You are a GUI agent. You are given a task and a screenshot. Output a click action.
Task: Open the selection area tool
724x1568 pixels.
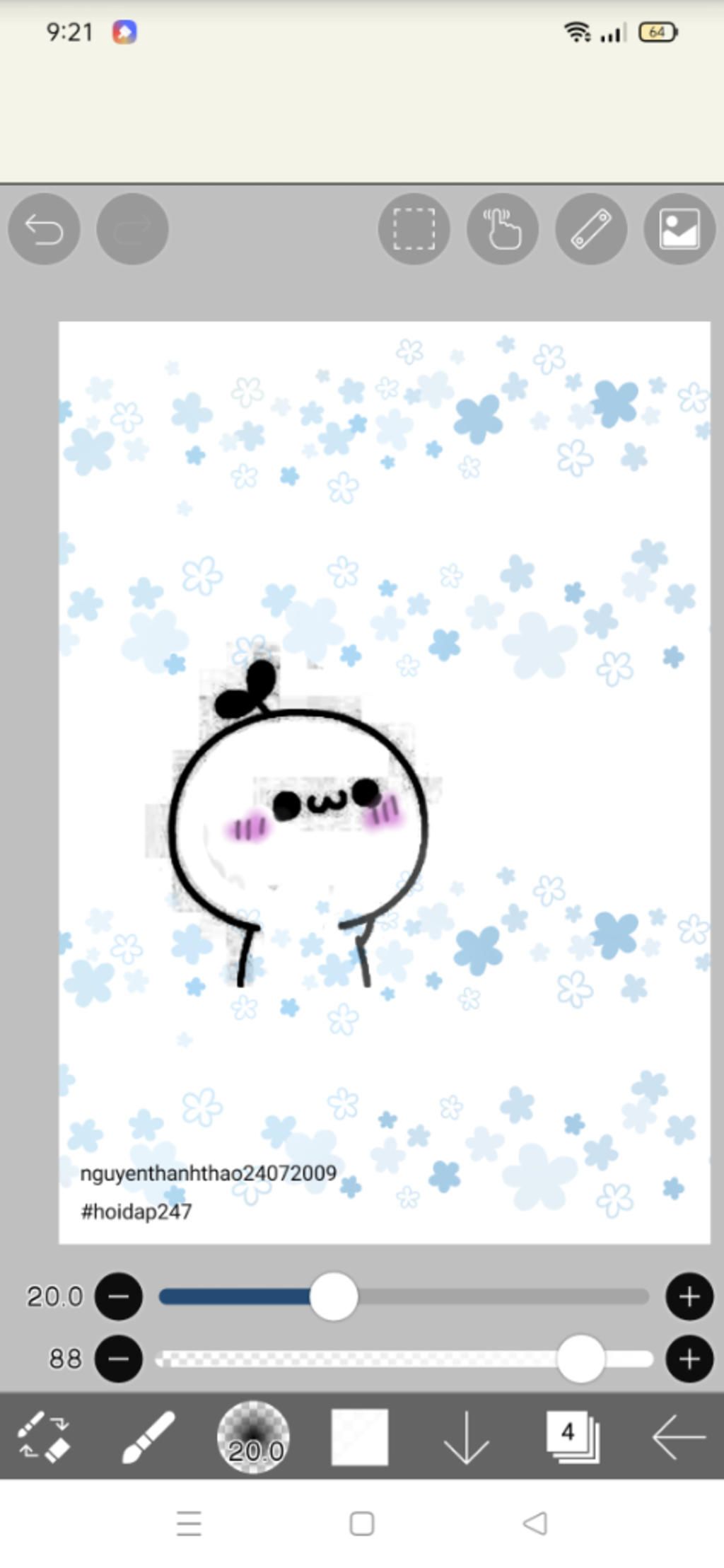coord(414,228)
